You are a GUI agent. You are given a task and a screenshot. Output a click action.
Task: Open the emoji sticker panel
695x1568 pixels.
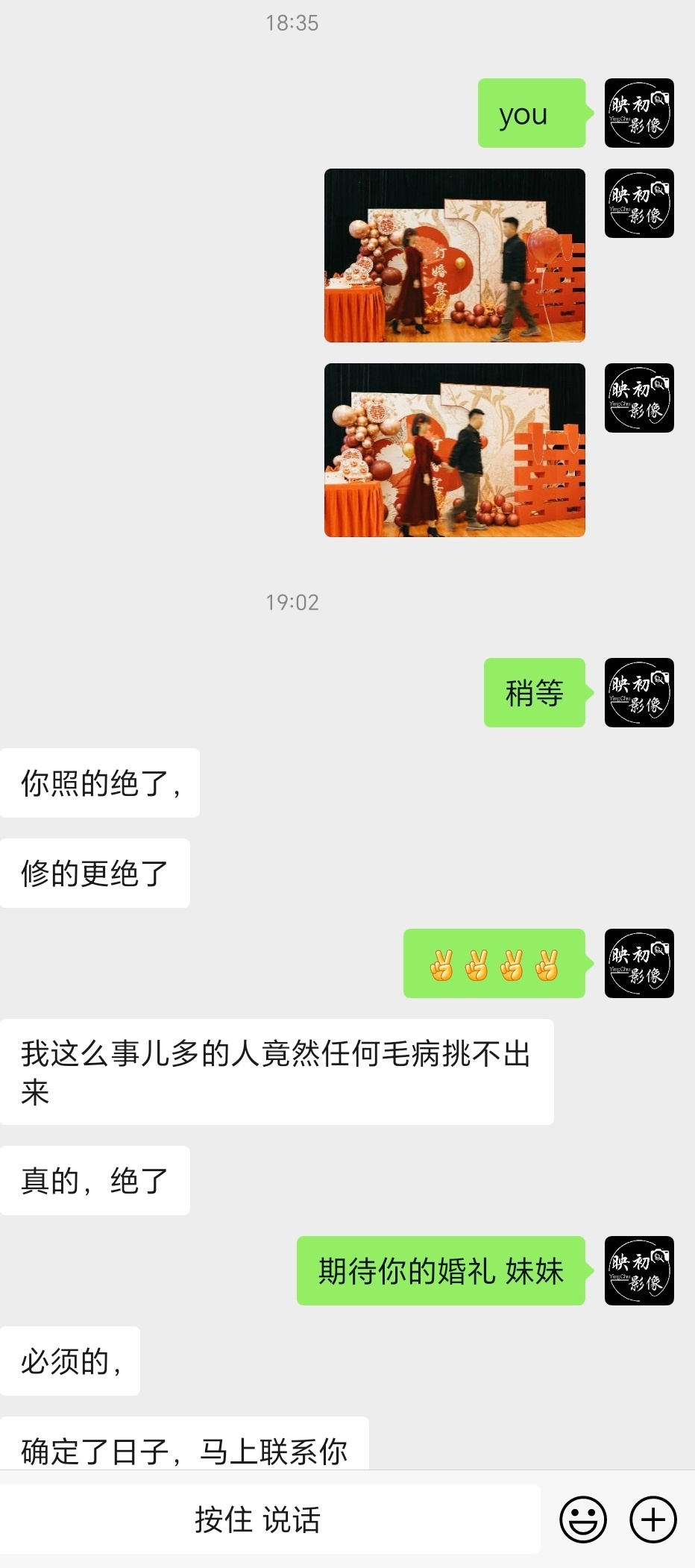pyautogui.click(x=583, y=1519)
